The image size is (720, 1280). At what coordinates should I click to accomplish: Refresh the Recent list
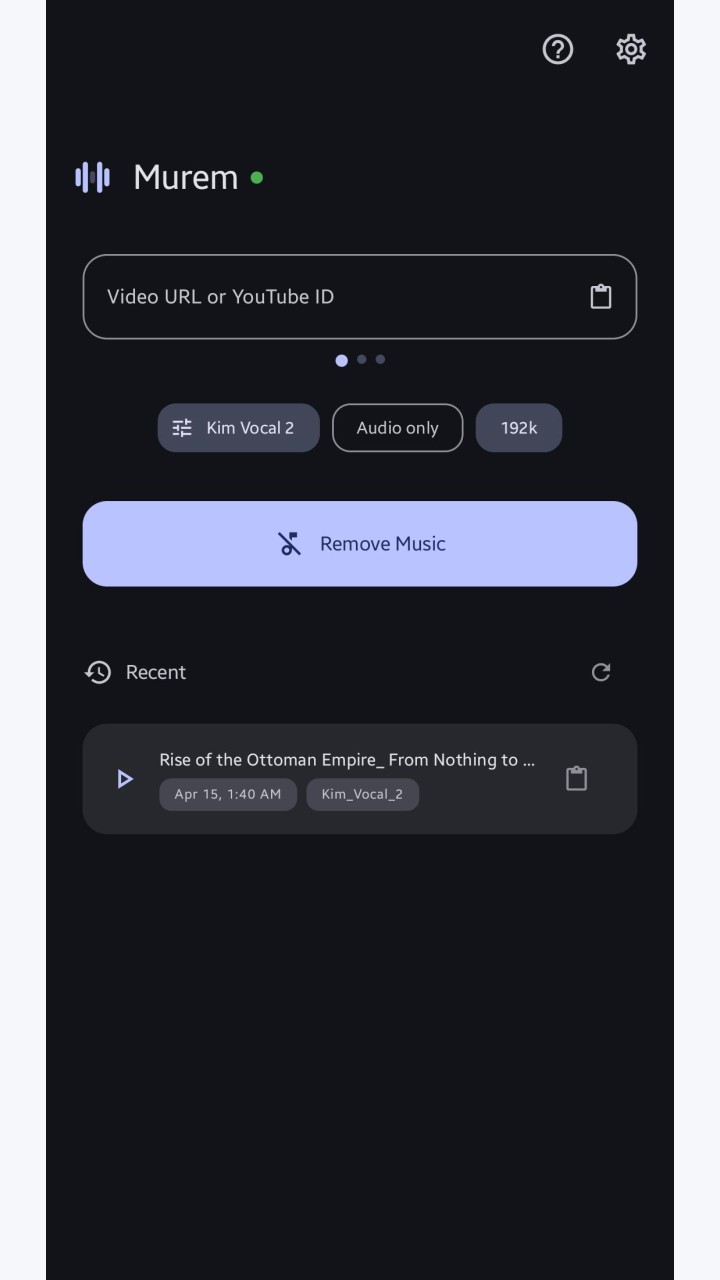point(601,672)
